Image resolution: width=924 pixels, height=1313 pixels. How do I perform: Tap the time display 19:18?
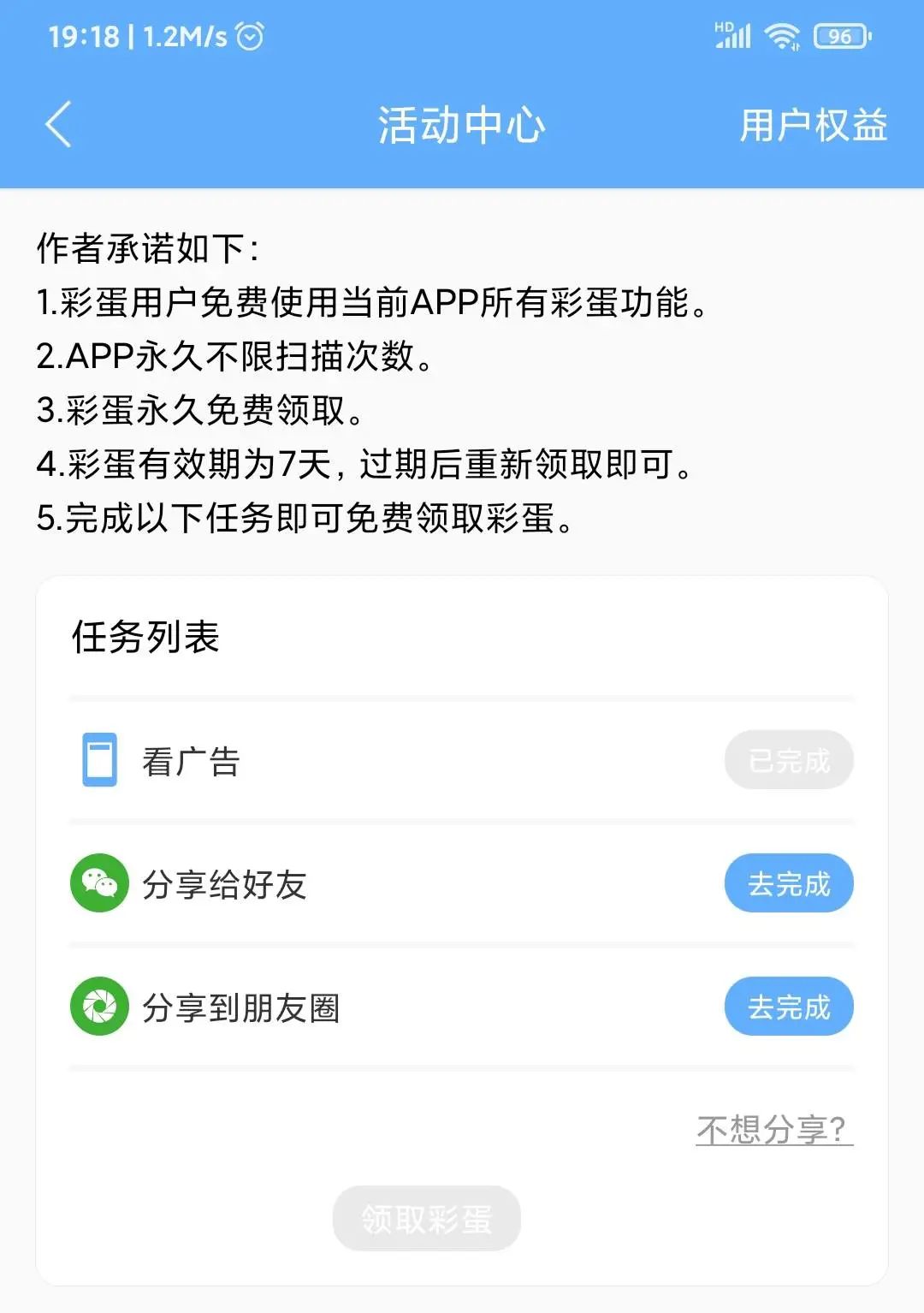point(86,35)
